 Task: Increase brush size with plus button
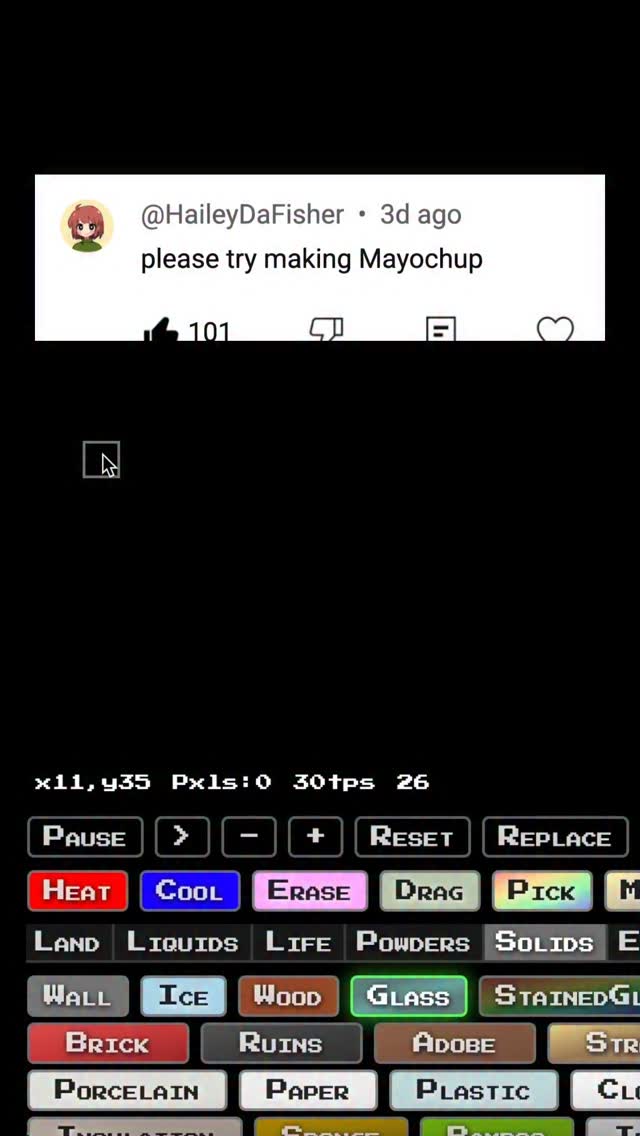[x=315, y=837]
